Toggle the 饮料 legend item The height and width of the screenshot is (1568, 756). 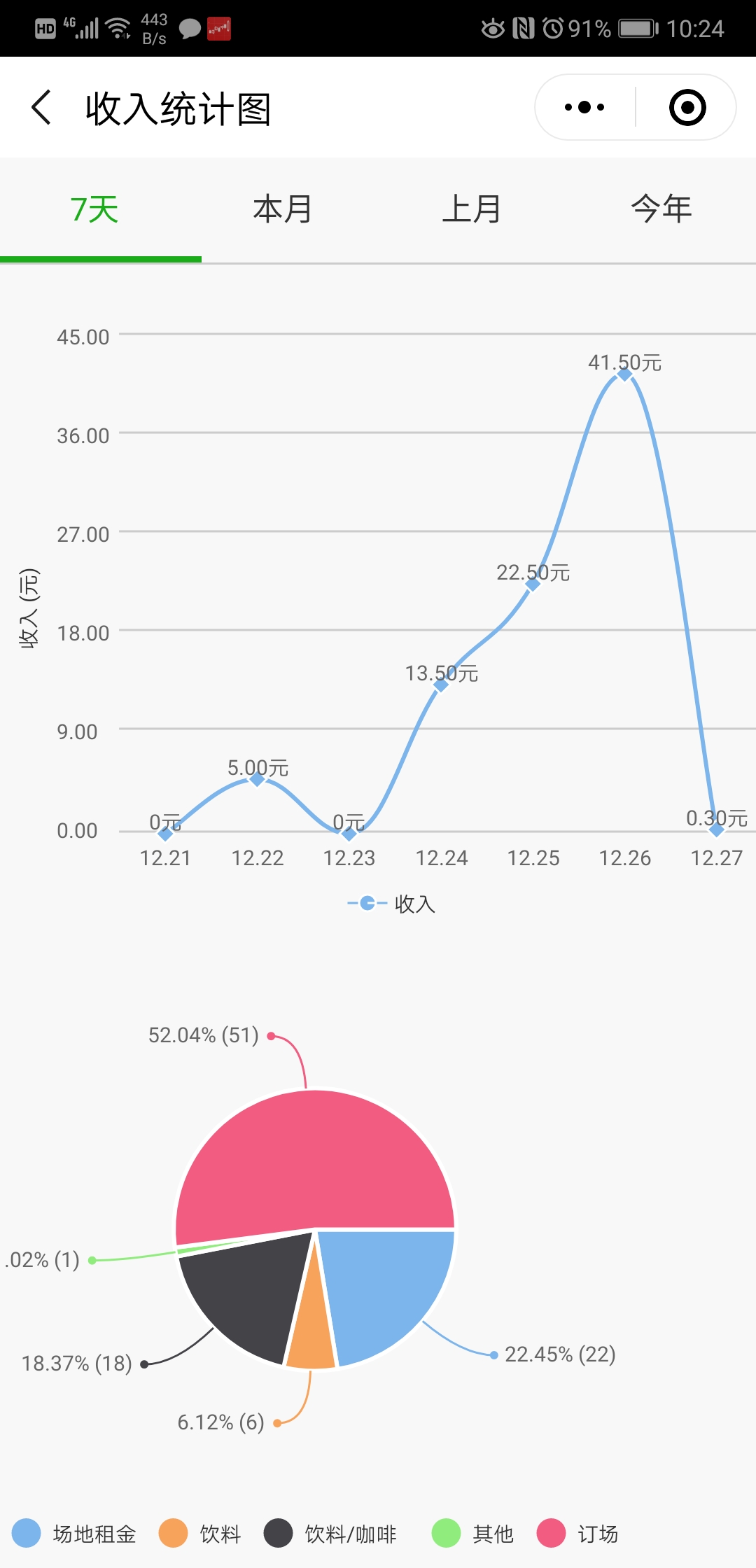200,1533
